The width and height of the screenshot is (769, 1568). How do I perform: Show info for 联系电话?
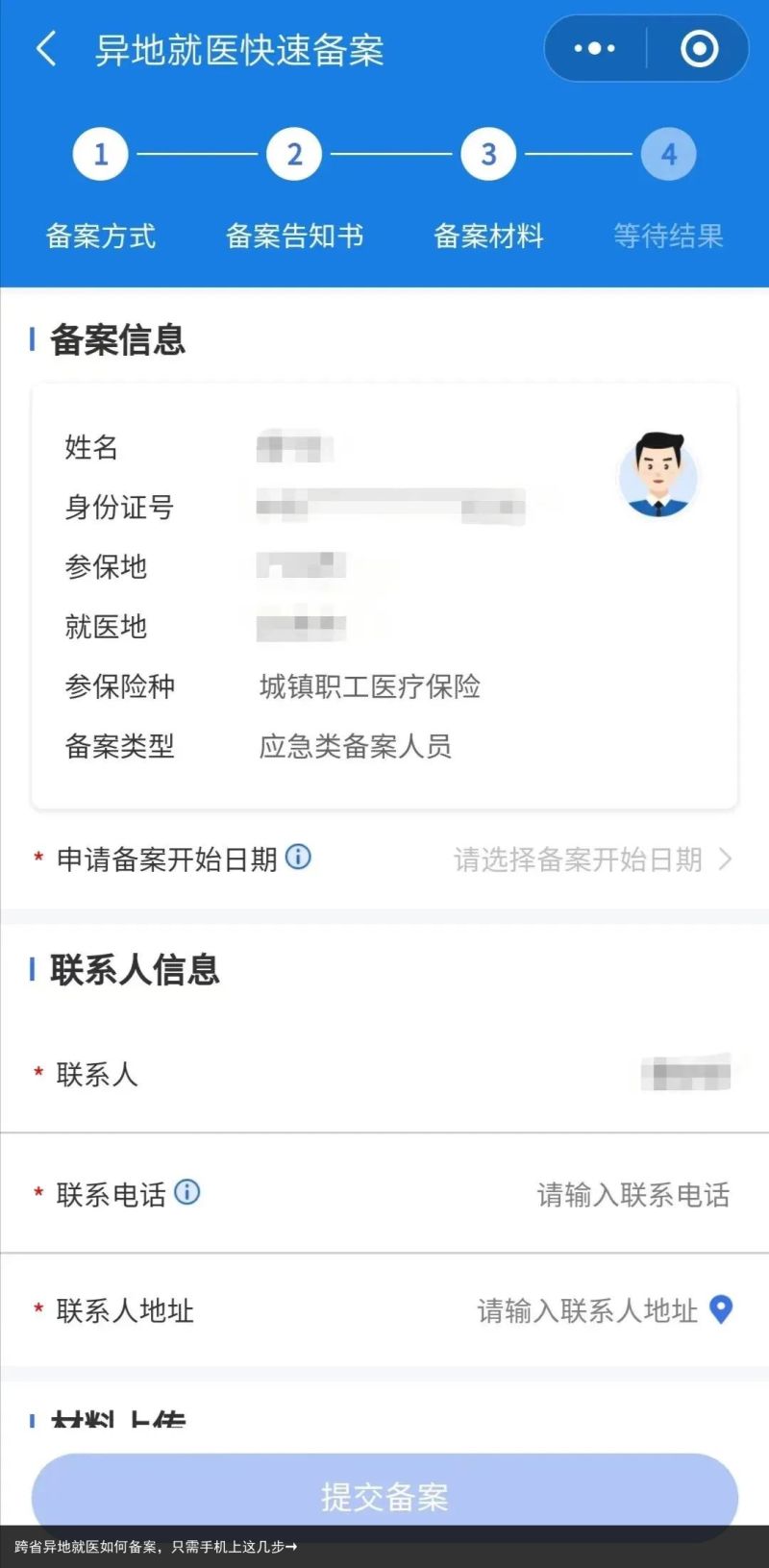pos(187,1192)
